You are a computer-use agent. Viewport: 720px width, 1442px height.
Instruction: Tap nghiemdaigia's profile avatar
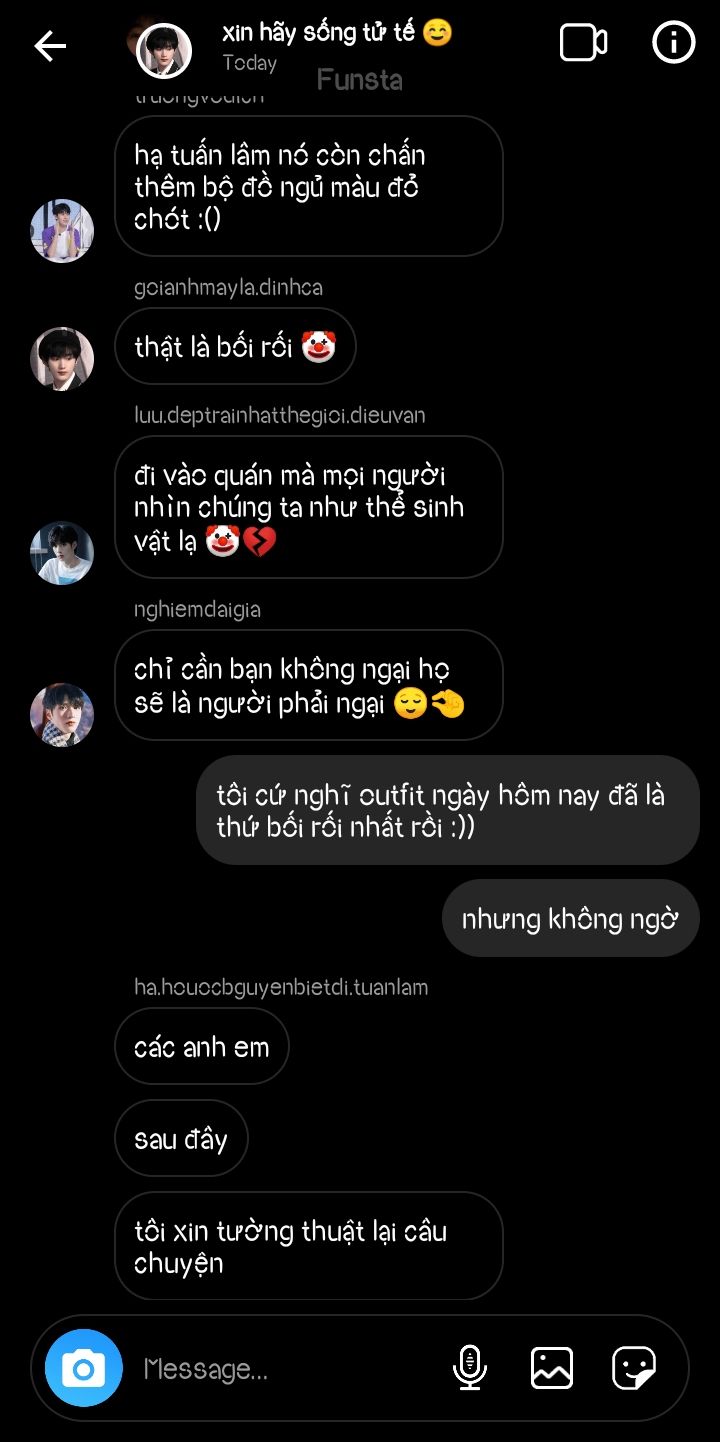click(x=62, y=715)
